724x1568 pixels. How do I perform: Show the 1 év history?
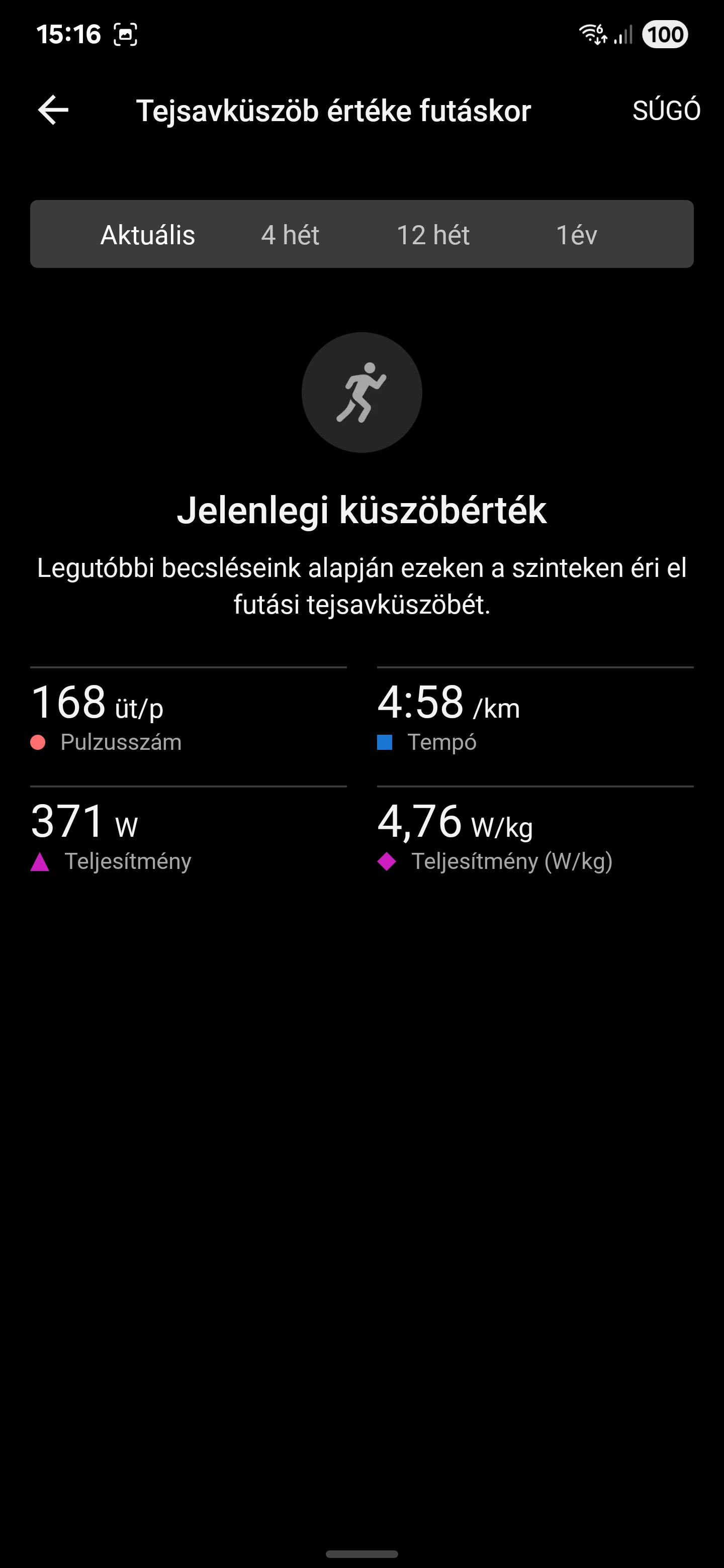coord(576,234)
